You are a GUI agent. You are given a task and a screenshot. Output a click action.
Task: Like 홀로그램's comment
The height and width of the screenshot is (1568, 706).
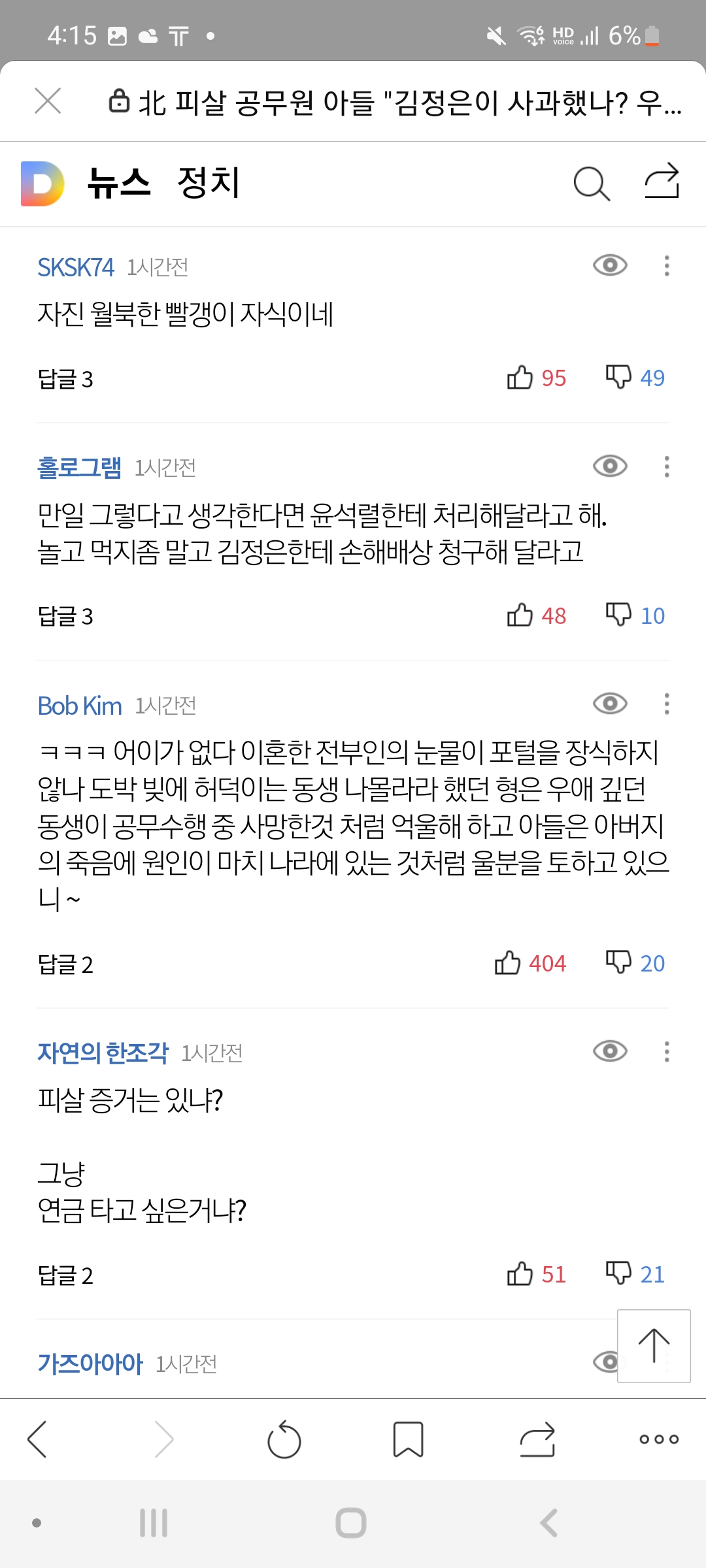(520, 615)
